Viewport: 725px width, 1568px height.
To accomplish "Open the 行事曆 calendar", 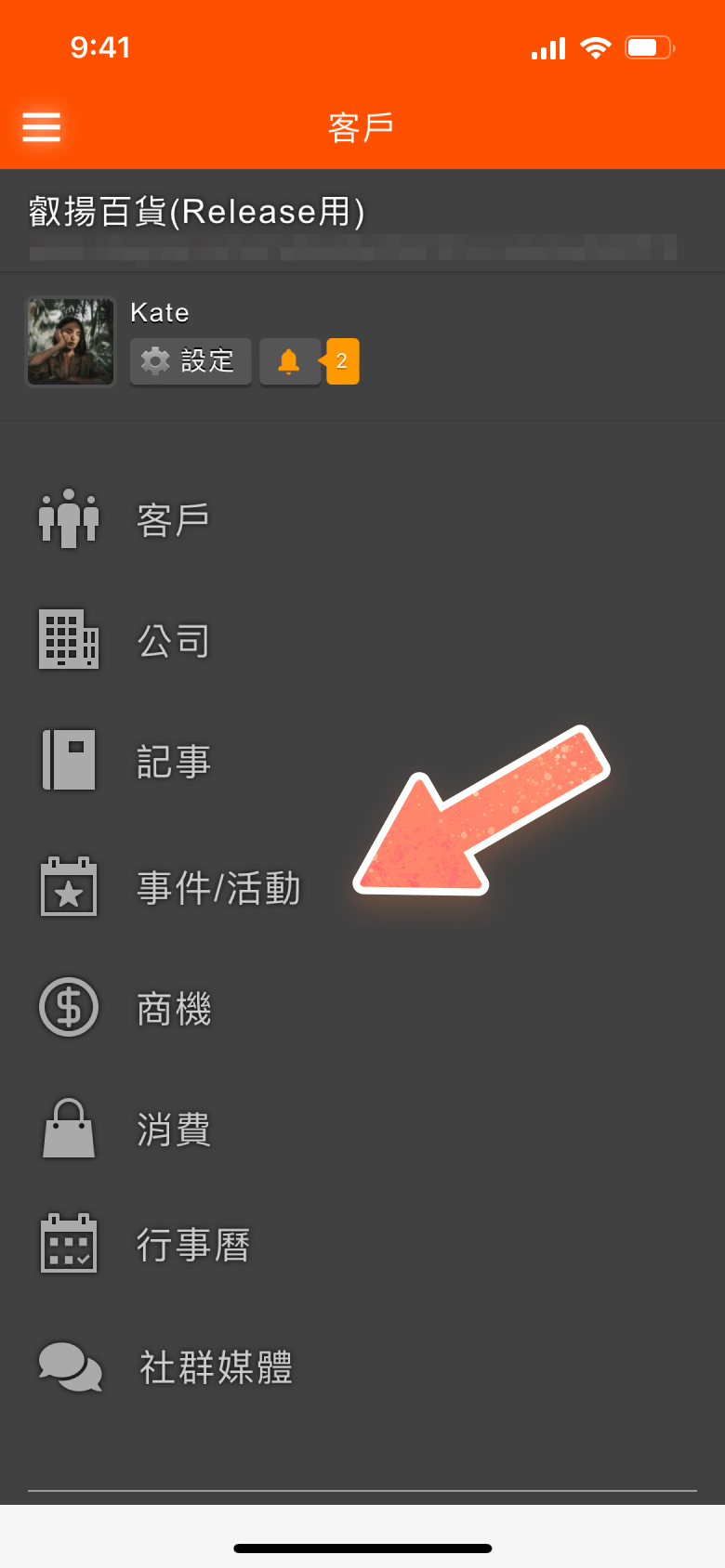I will click(x=192, y=1245).
